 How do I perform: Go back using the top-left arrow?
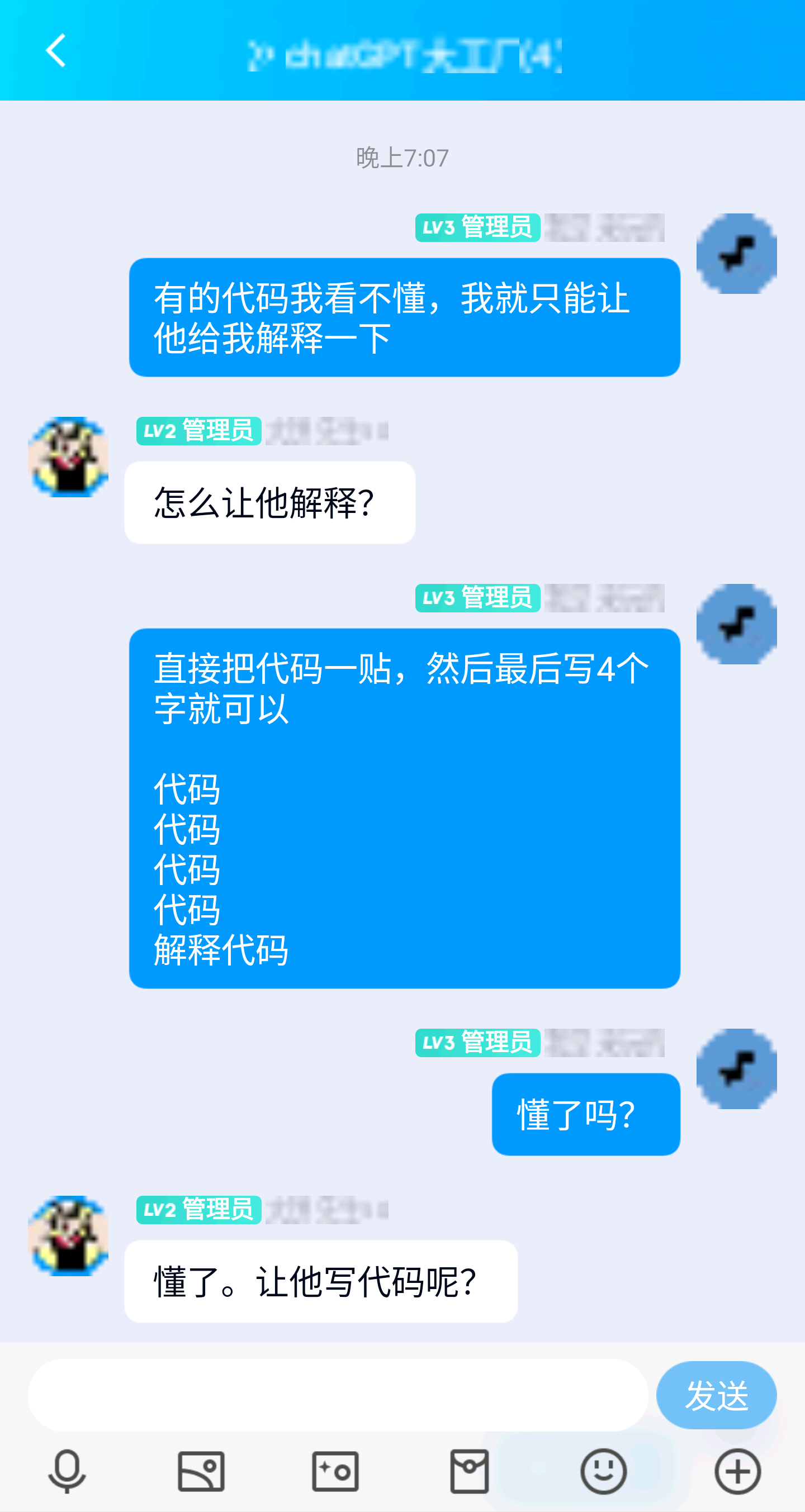coord(56,50)
